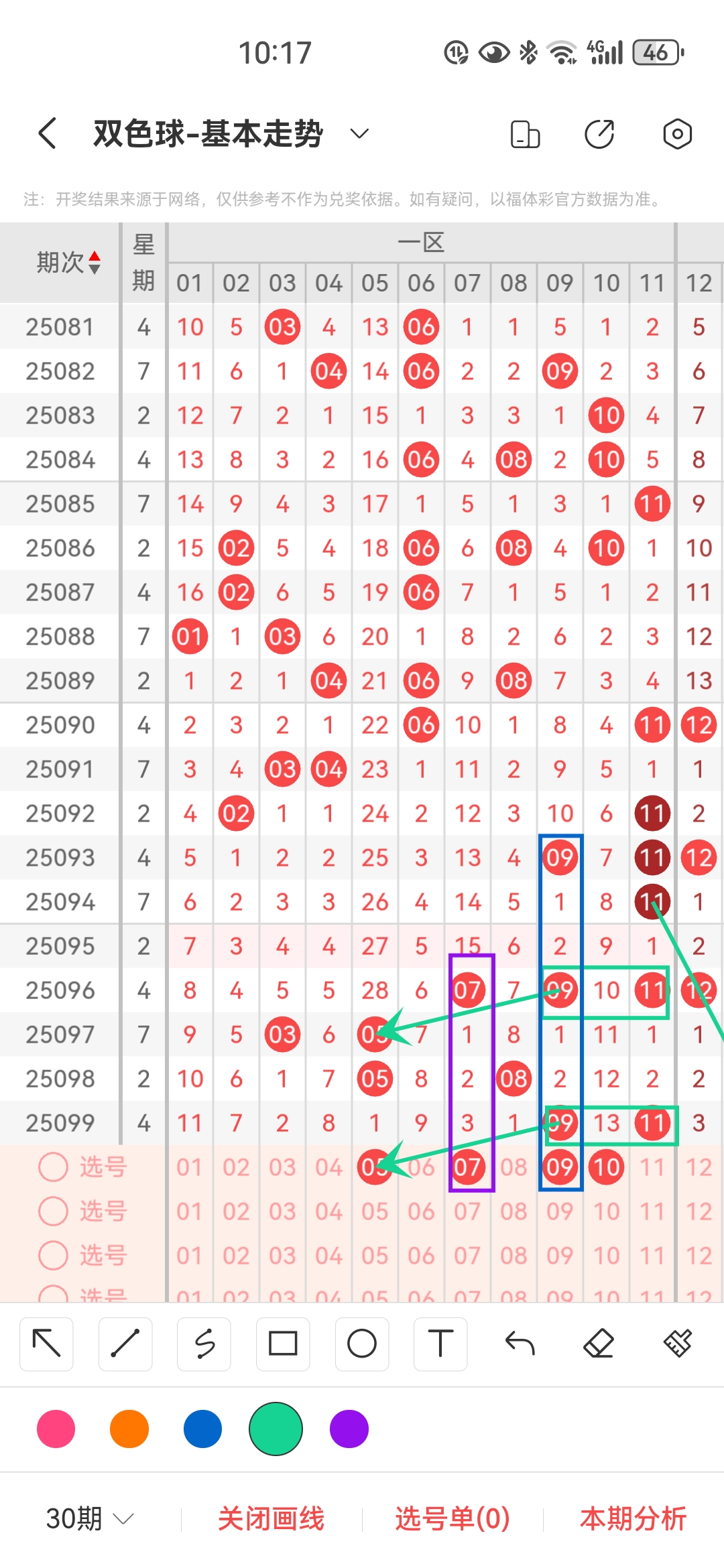Open chart settings hexagon icon
Screen dimensions: 724x1568
tap(677, 134)
